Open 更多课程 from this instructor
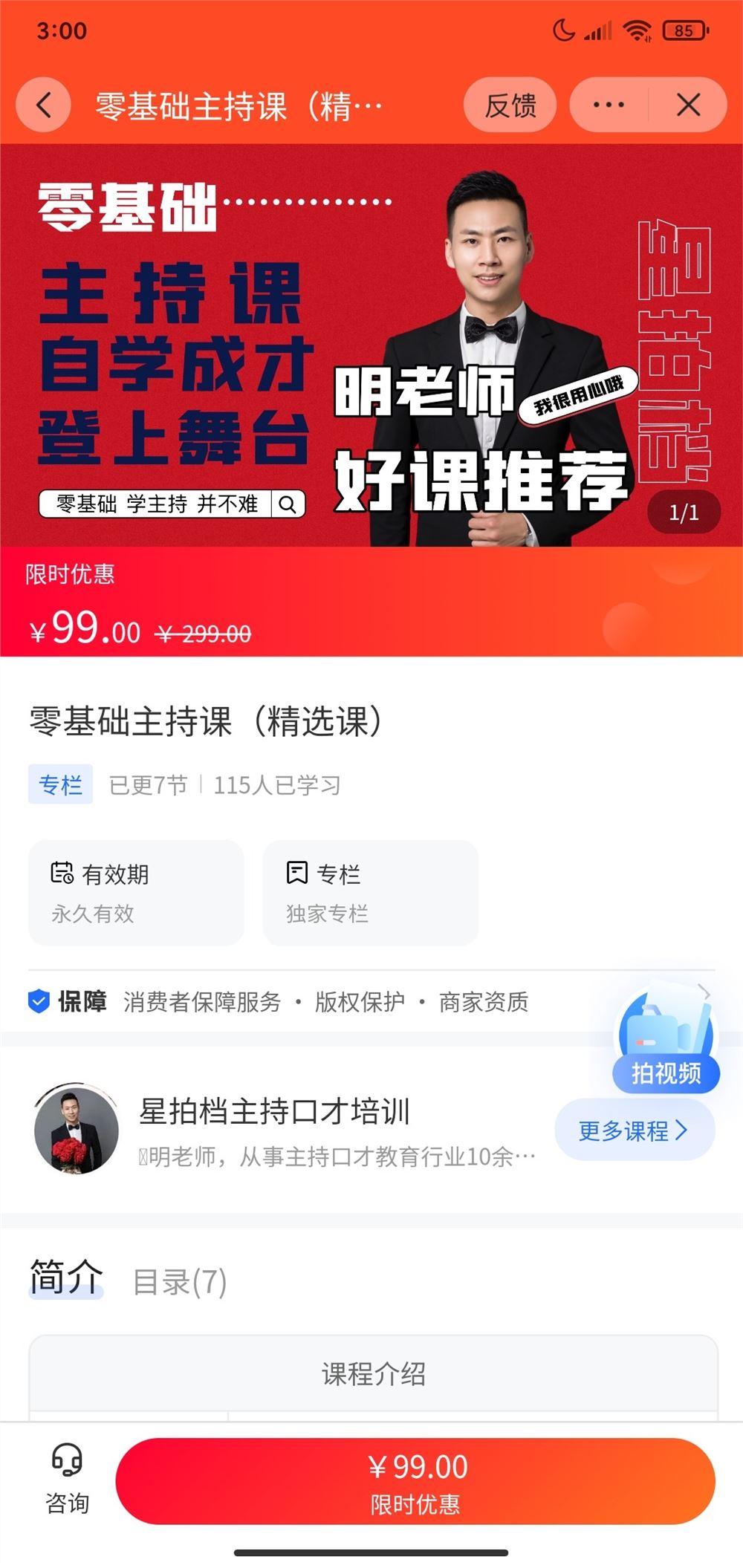This screenshot has width=743, height=1568. pos(634,1130)
